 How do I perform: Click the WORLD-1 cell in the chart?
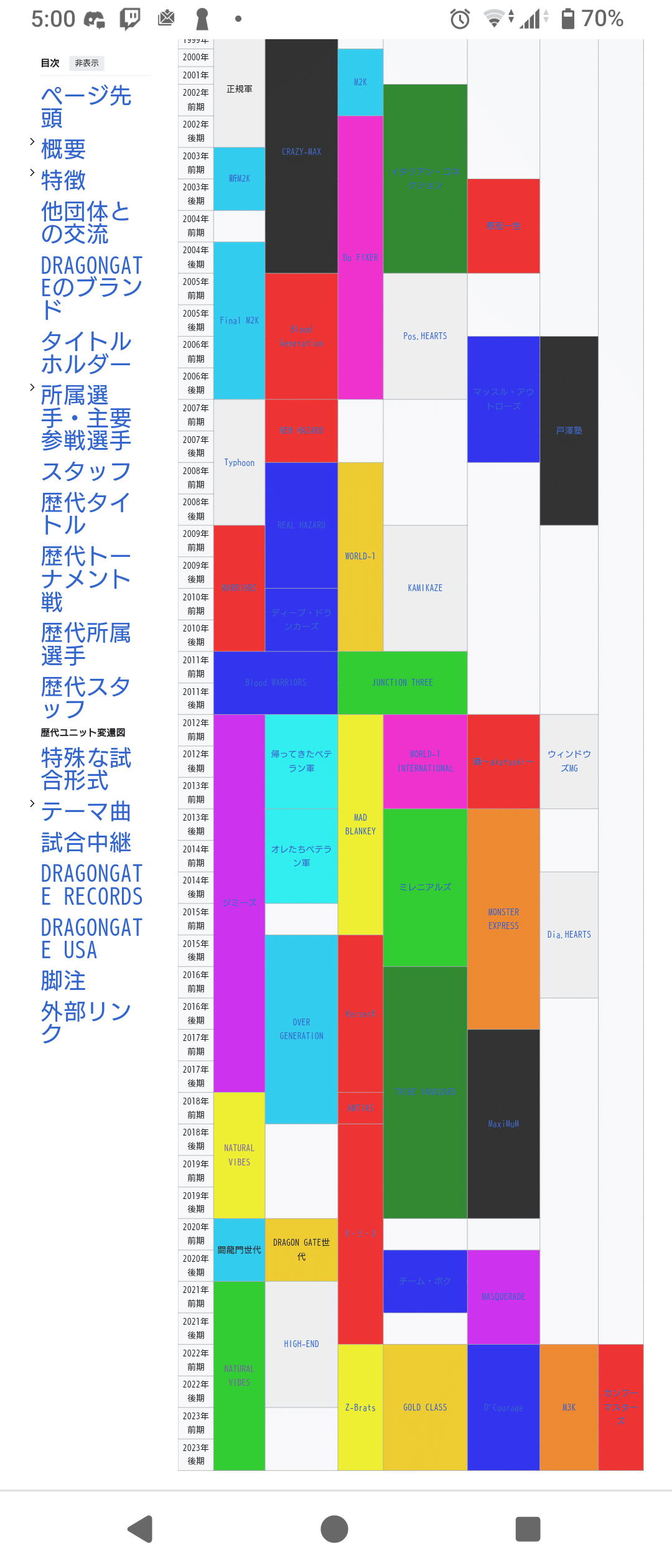click(x=360, y=557)
